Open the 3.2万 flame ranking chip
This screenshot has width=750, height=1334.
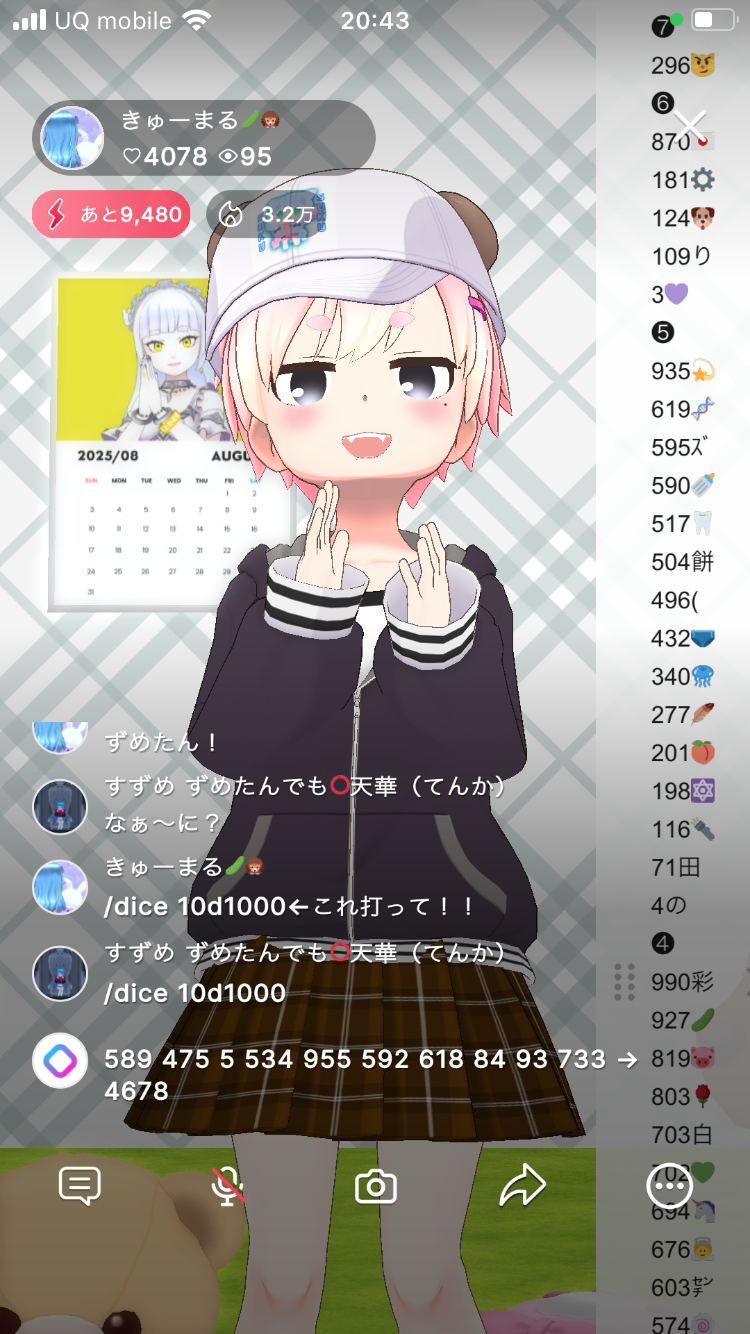coord(267,214)
